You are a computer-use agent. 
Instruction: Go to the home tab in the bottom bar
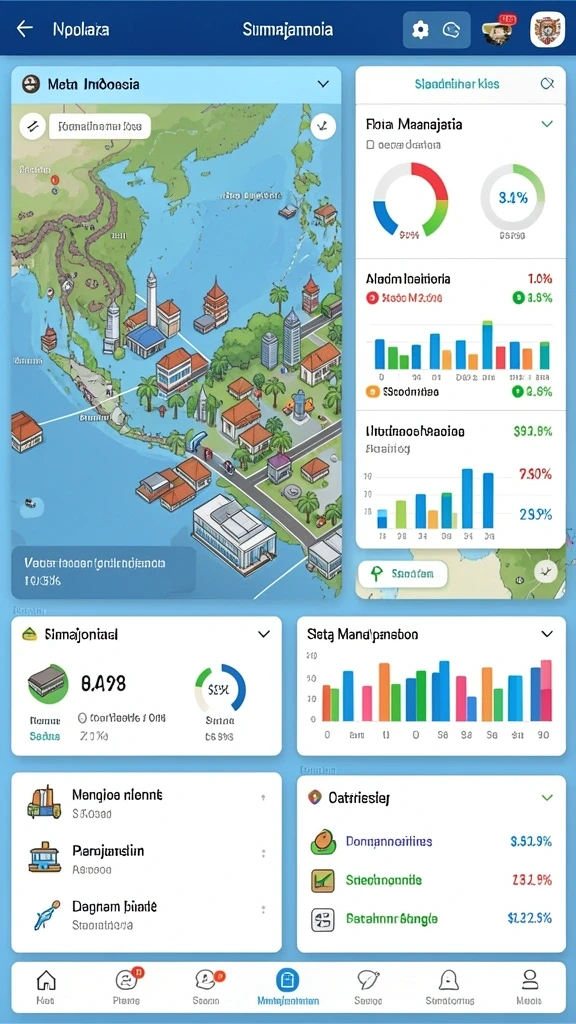(x=46, y=987)
